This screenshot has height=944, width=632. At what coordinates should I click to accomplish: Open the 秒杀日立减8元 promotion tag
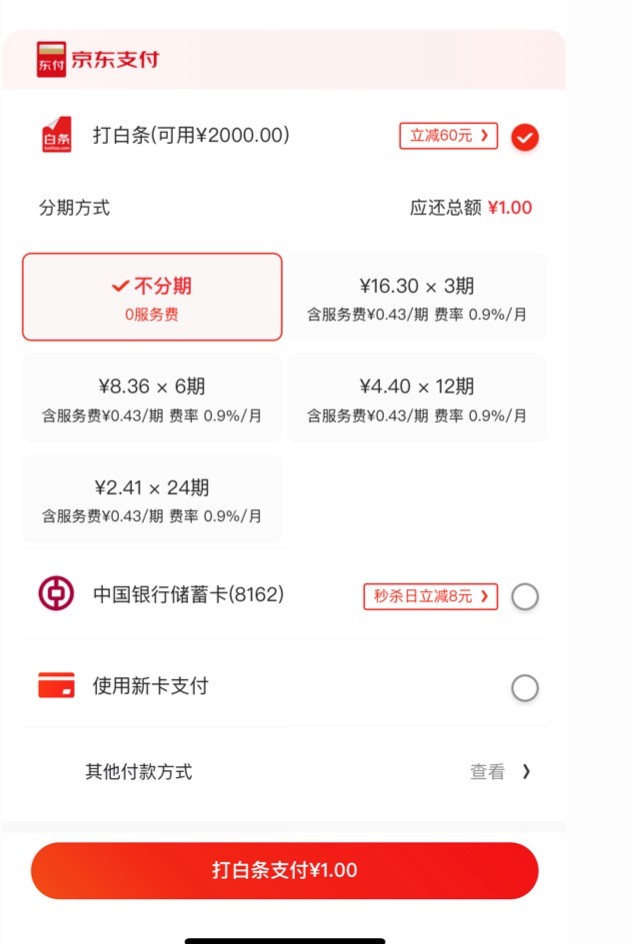430,597
